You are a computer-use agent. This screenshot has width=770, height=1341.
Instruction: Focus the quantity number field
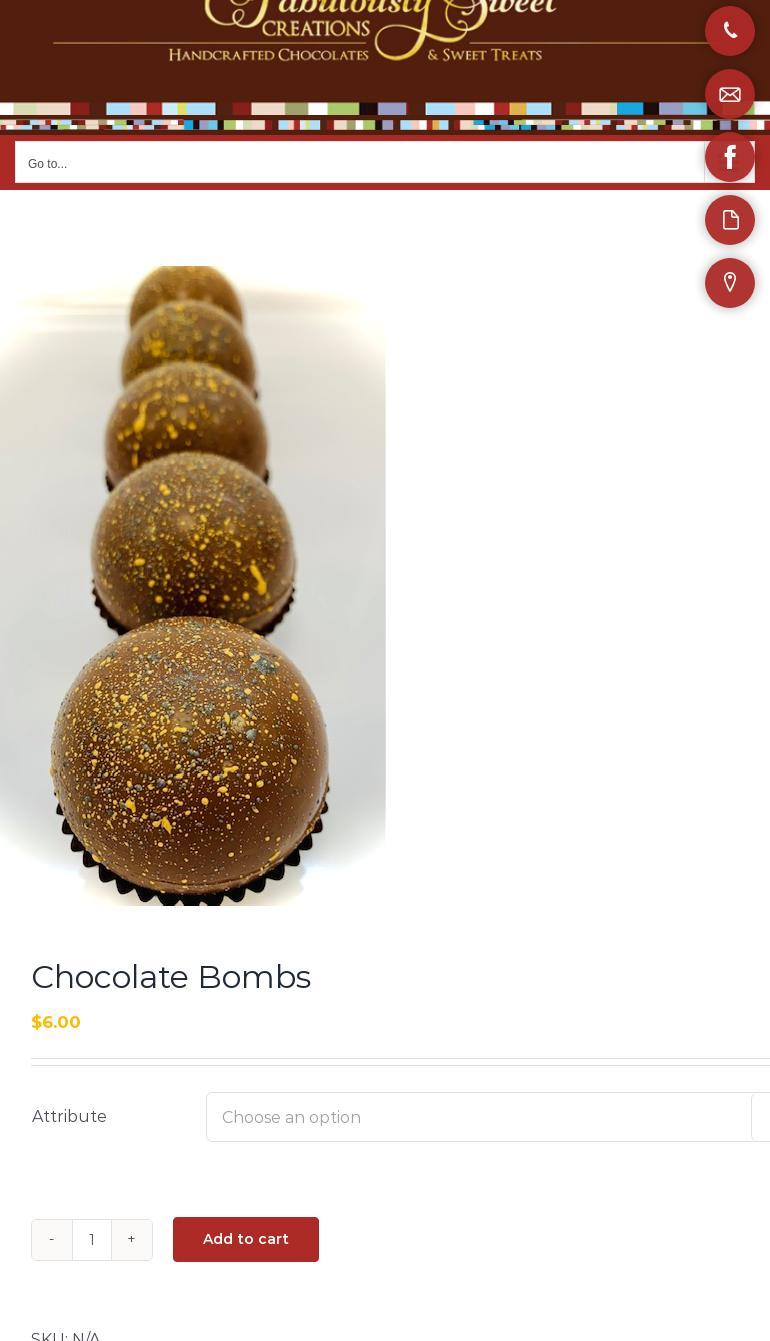pos(92,1240)
